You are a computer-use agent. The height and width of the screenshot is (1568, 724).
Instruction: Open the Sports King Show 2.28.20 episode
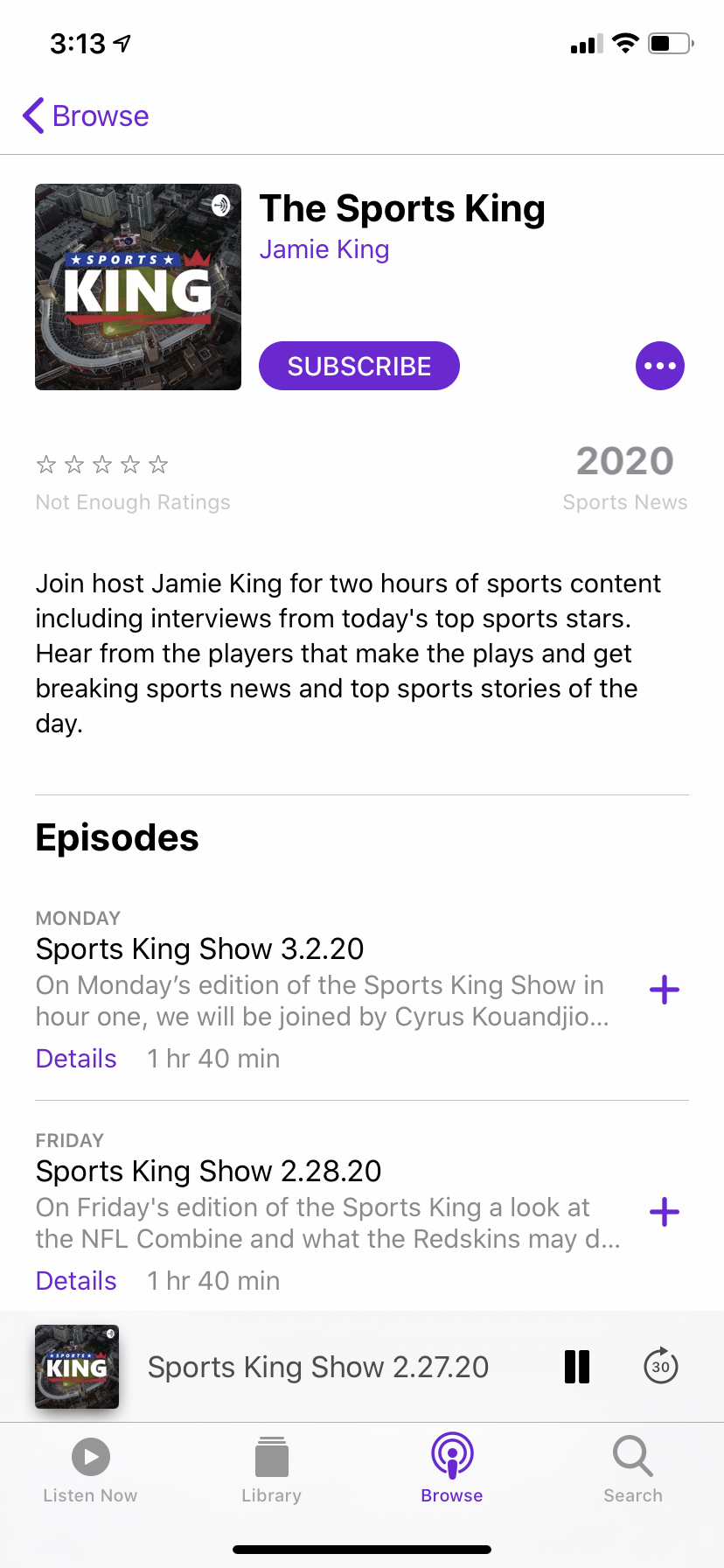[x=208, y=1172]
